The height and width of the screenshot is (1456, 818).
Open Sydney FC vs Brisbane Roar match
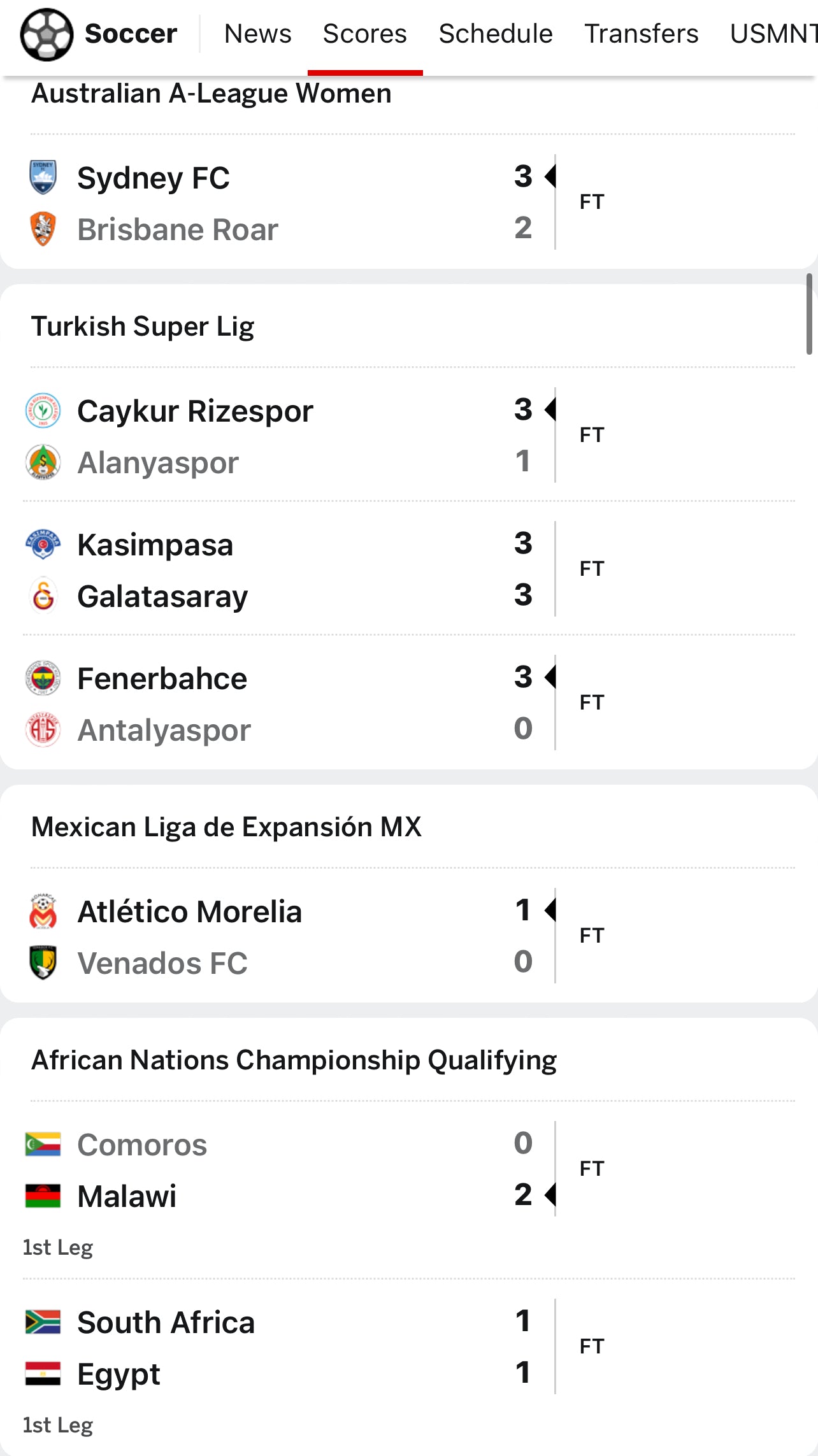pos(409,203)
